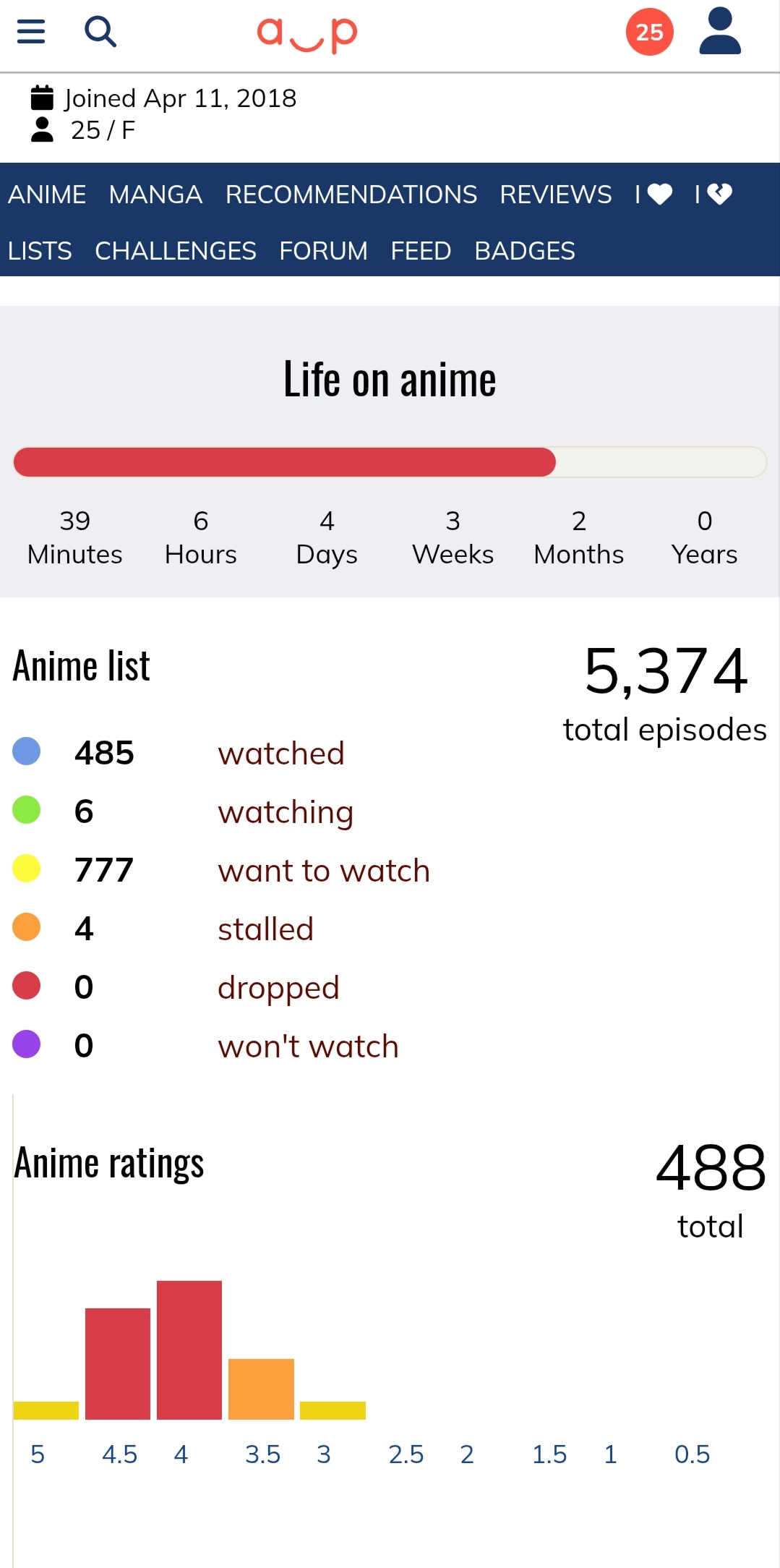This screenshot has width=780, height=1568.
Task: Open the 485 watched anime list
Action: pyautogui.click(x=281, y=754)
